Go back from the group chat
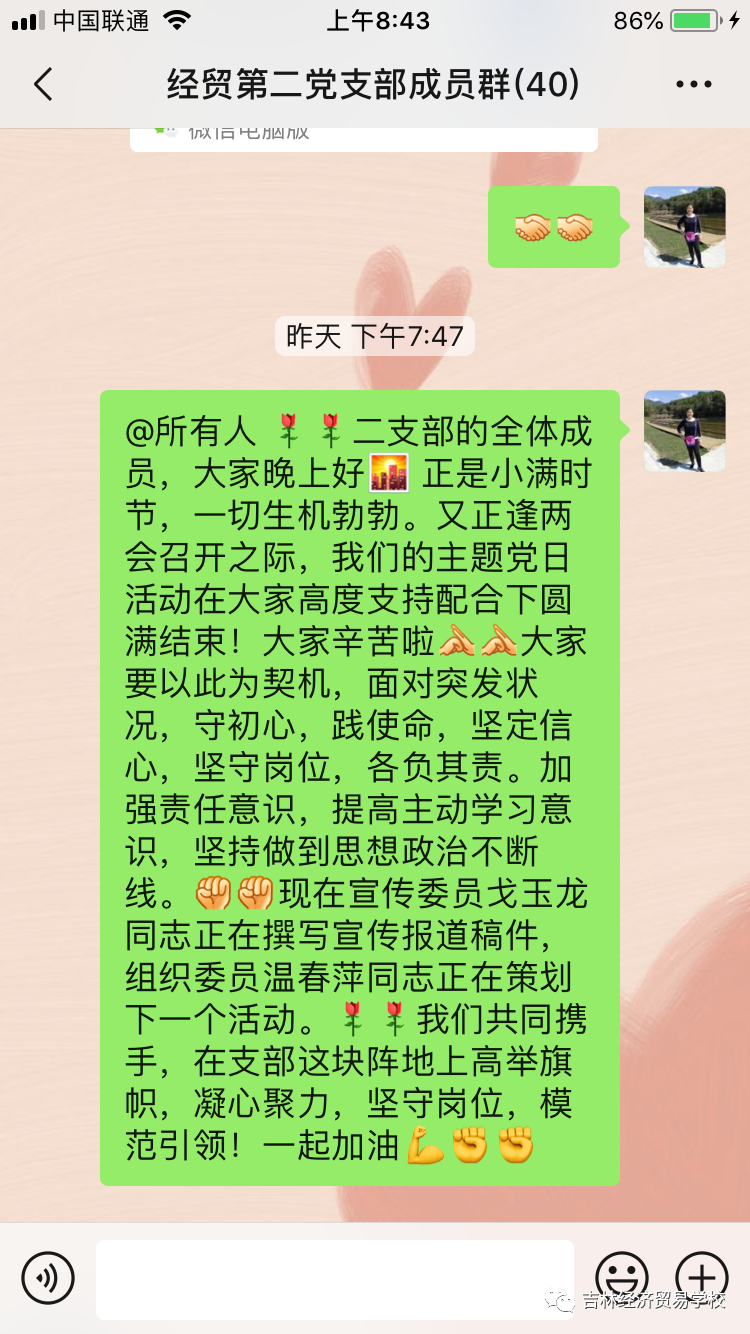 (x=43, y=85)
